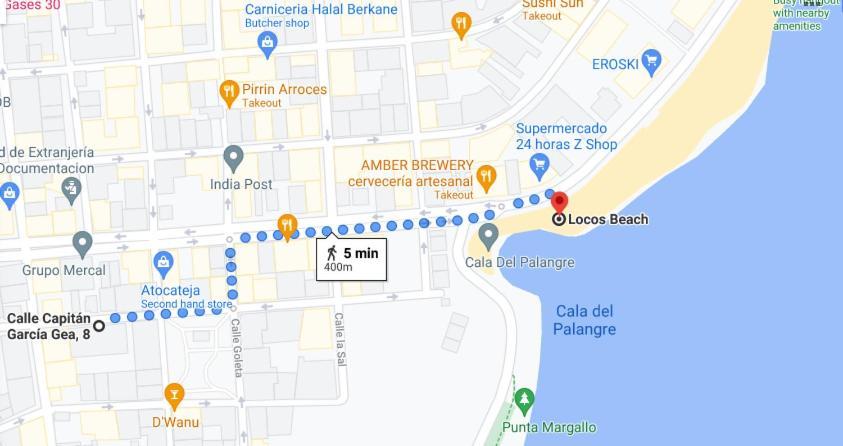This screenshot has width=843, height=446.
Task: Open the Locos Beach destination pin
Action: [559, 203]
